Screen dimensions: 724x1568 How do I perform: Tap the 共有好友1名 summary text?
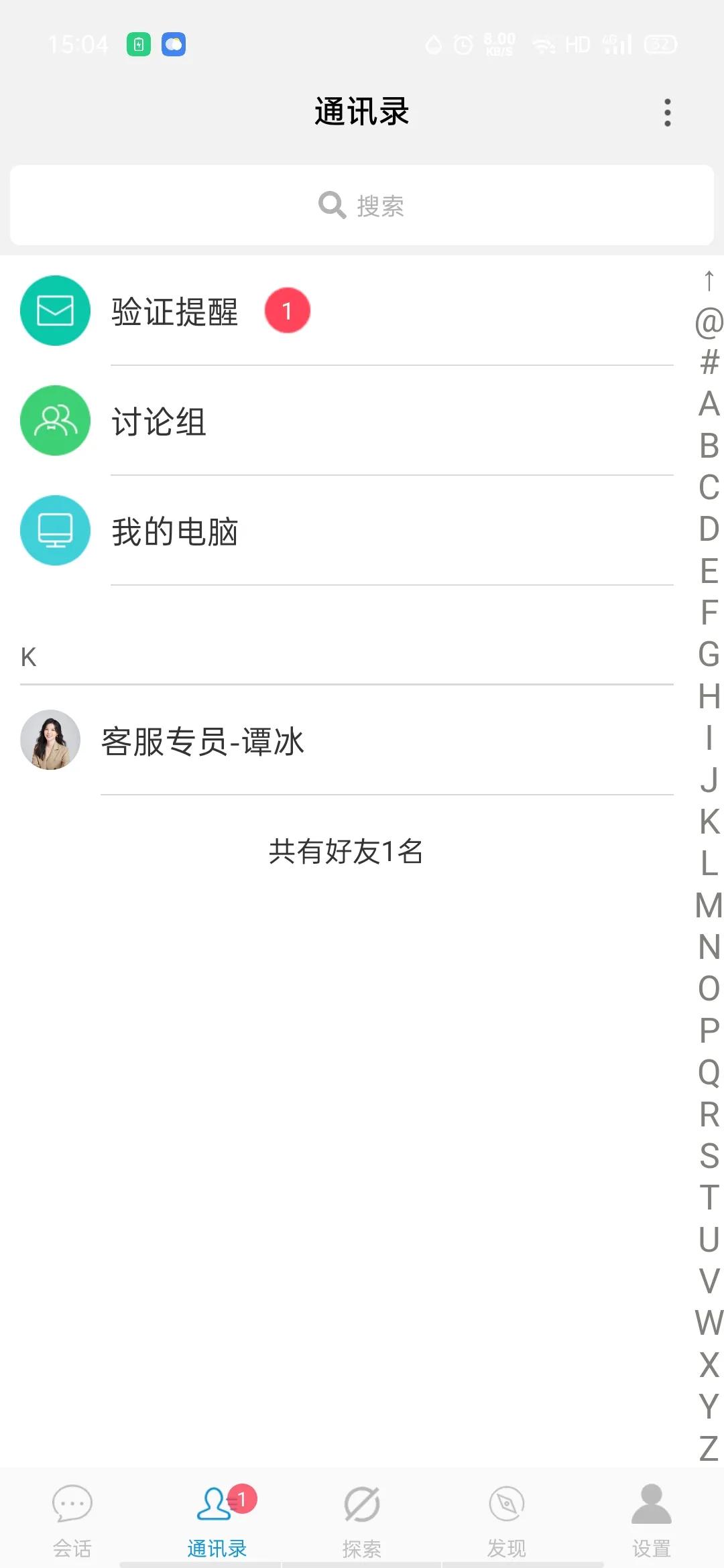(x=346, y=852)
